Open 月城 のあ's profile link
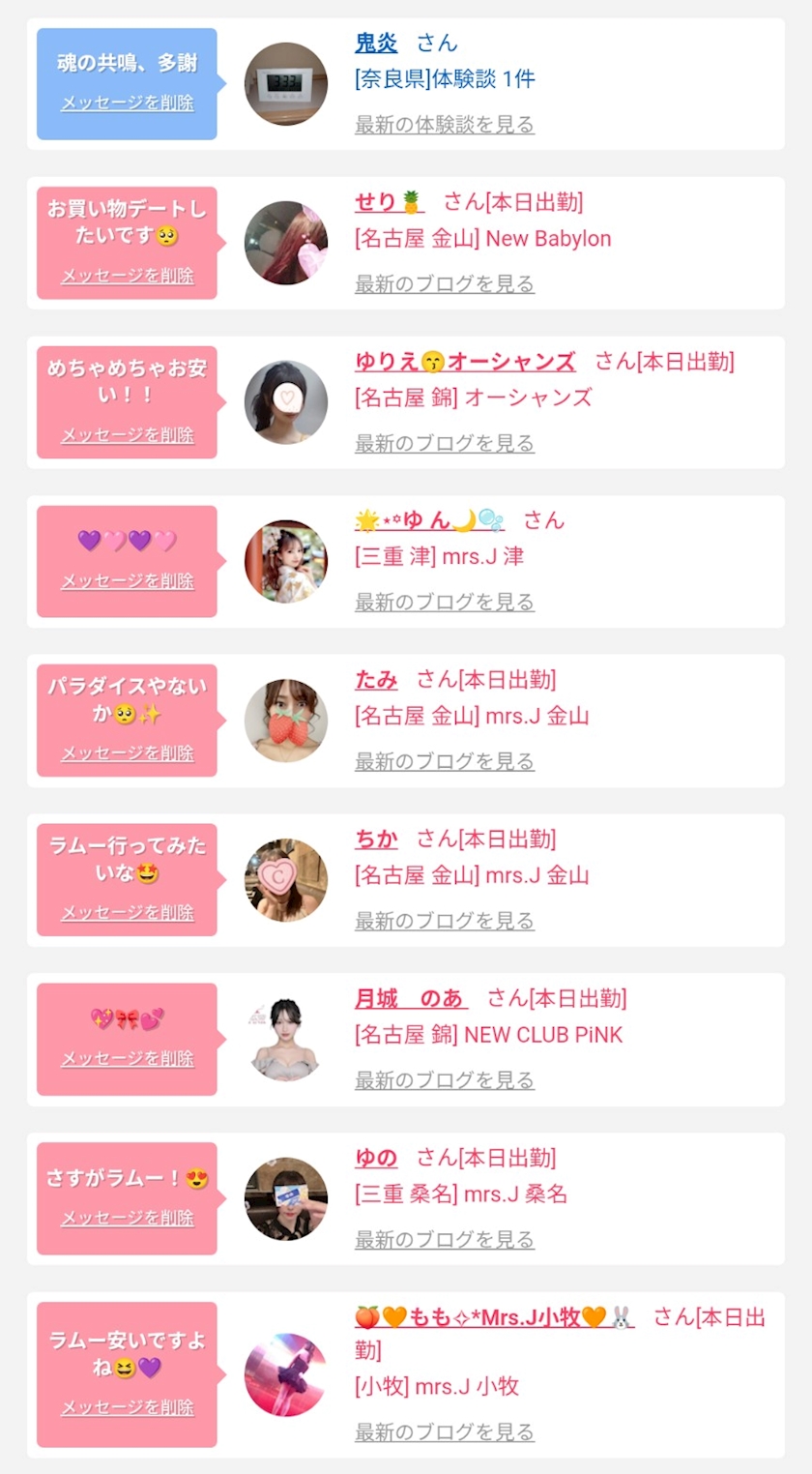Viewport: 812px width, 1474px height. [411, 998]
